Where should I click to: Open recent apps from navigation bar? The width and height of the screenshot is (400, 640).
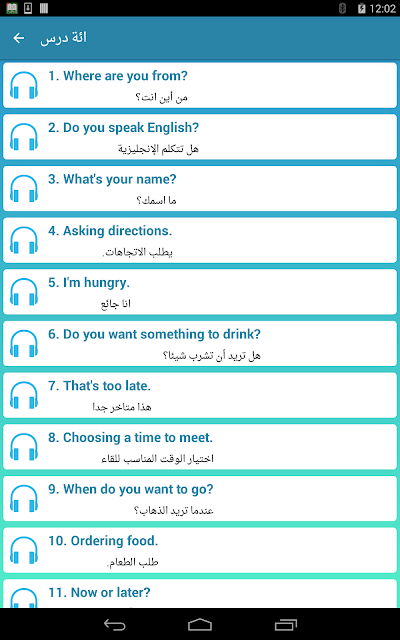(286, 624)
